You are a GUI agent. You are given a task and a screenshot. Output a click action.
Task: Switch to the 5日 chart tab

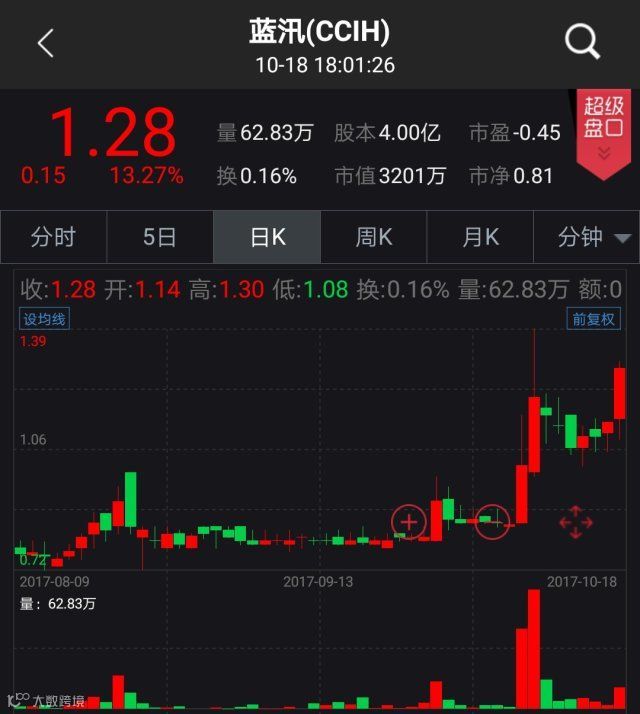tap(160, 237)
